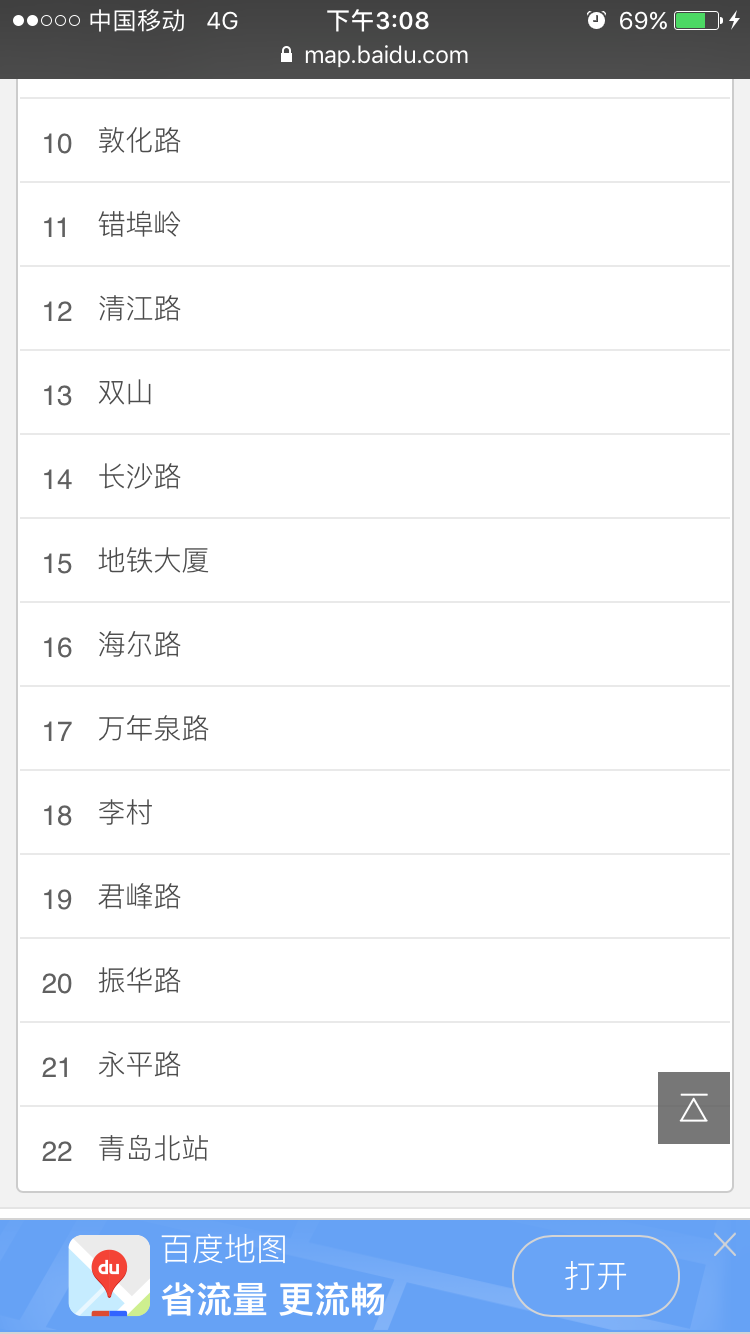Select station 地铁大厦

(x=375, y=561)
